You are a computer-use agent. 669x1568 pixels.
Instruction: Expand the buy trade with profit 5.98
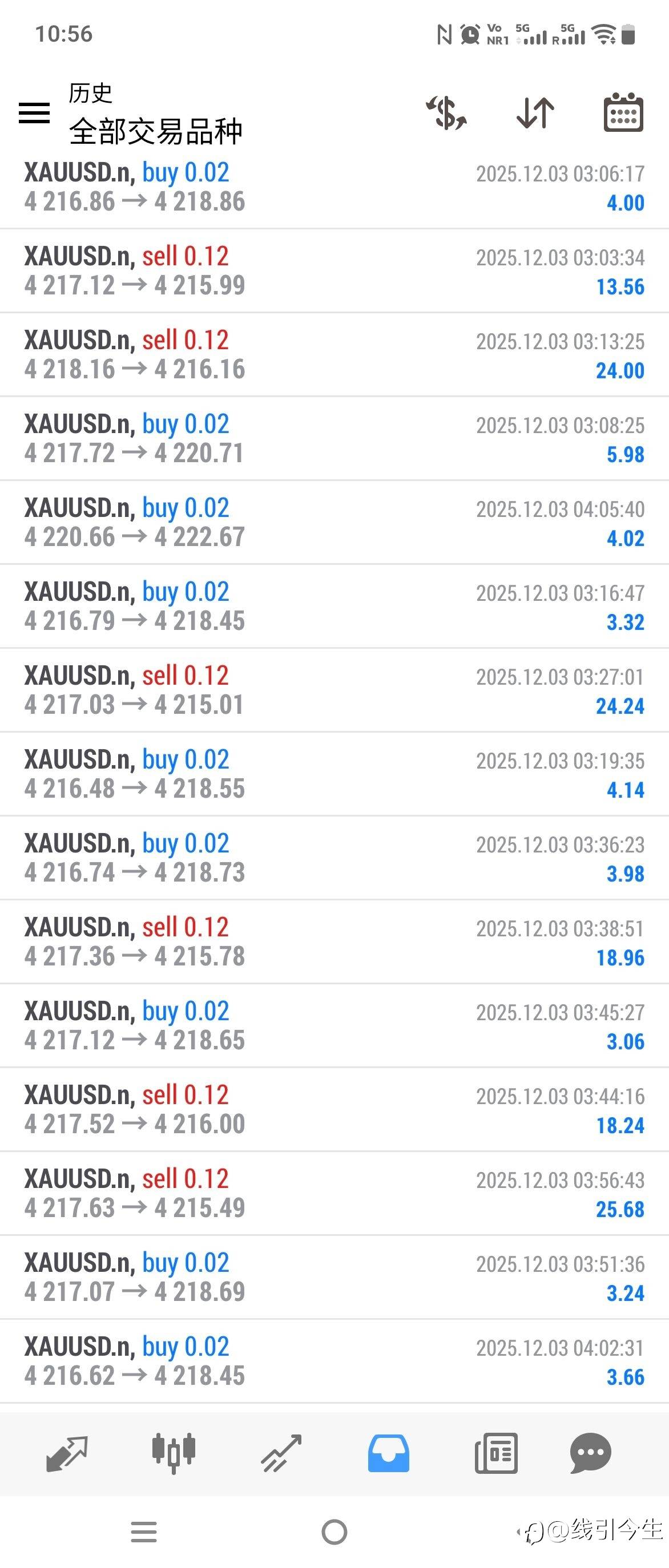334,439
